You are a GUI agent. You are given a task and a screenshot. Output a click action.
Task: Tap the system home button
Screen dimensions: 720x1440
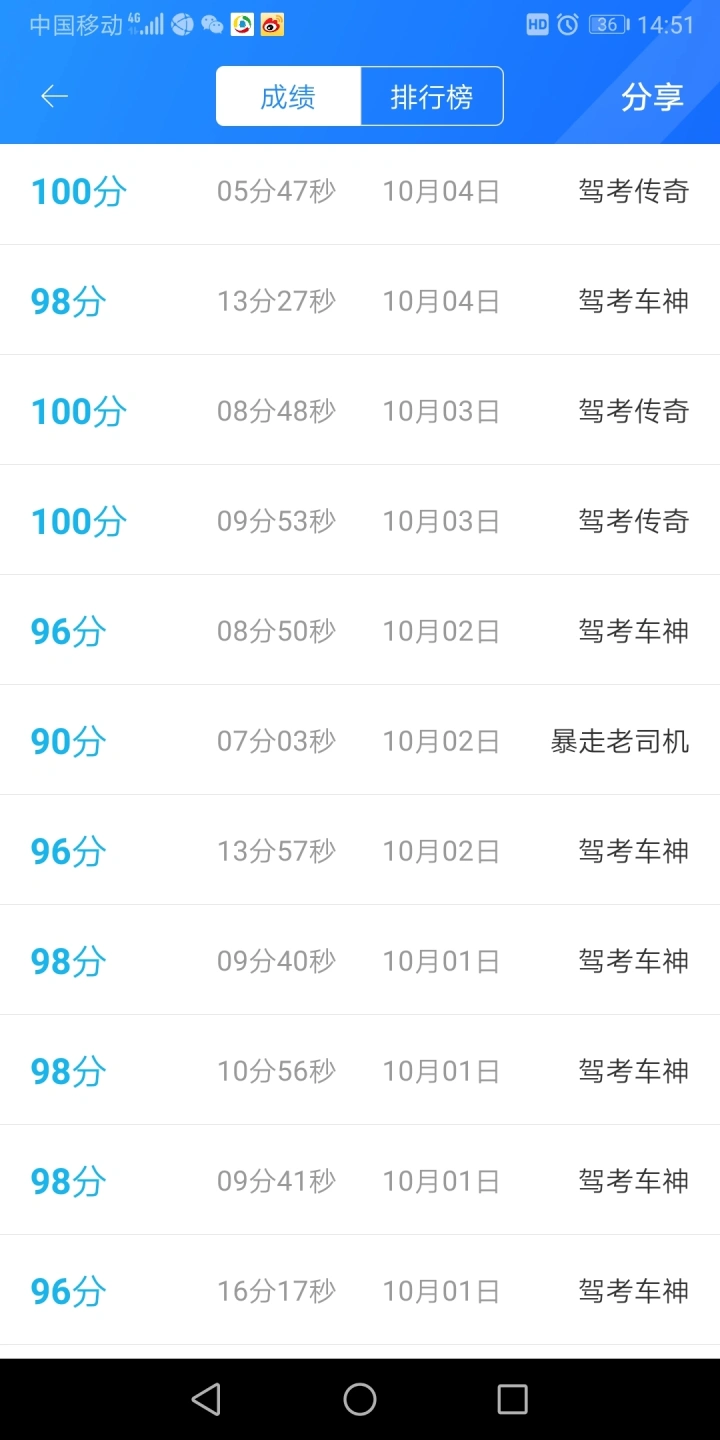360,1399
